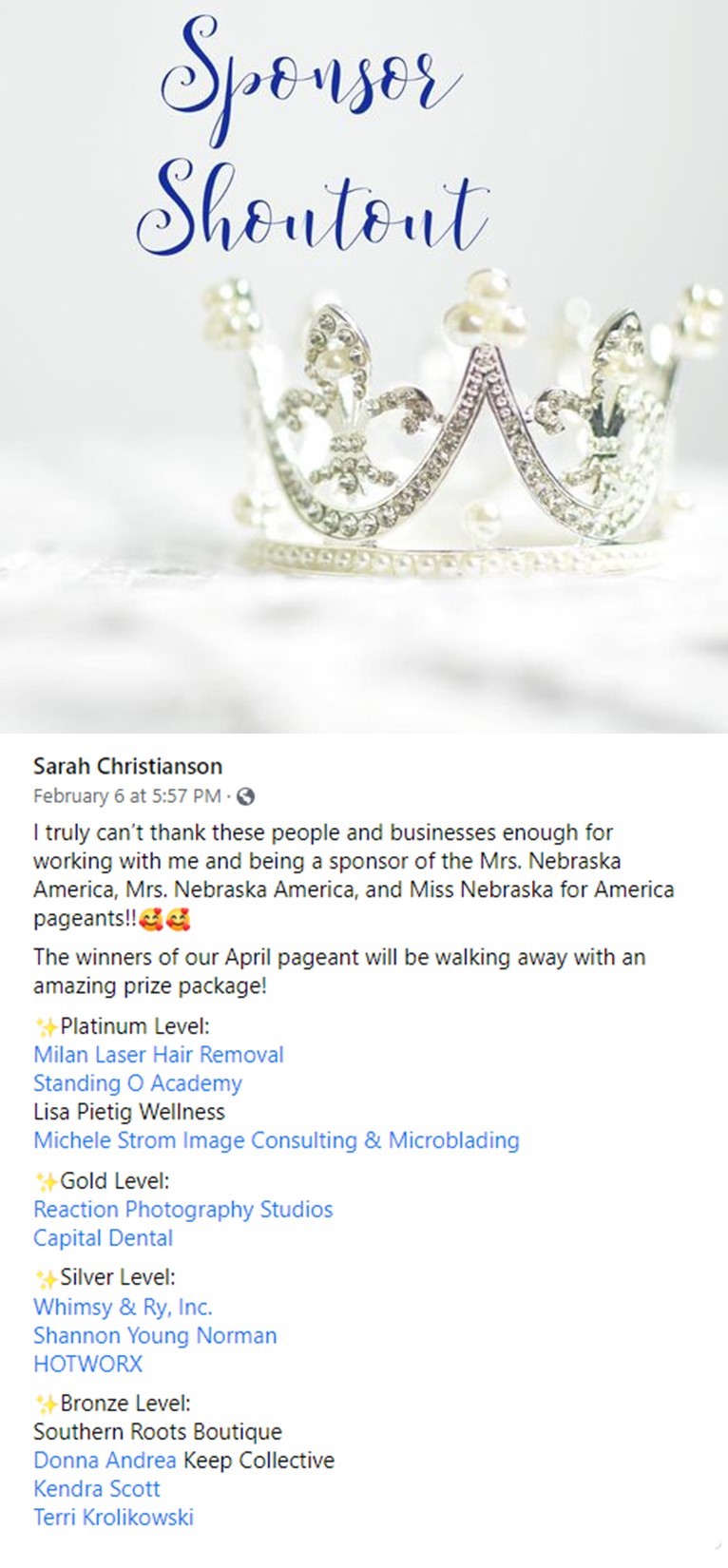Go to the Whimsy & Ry, Inc. page

tap(123, 1308)
